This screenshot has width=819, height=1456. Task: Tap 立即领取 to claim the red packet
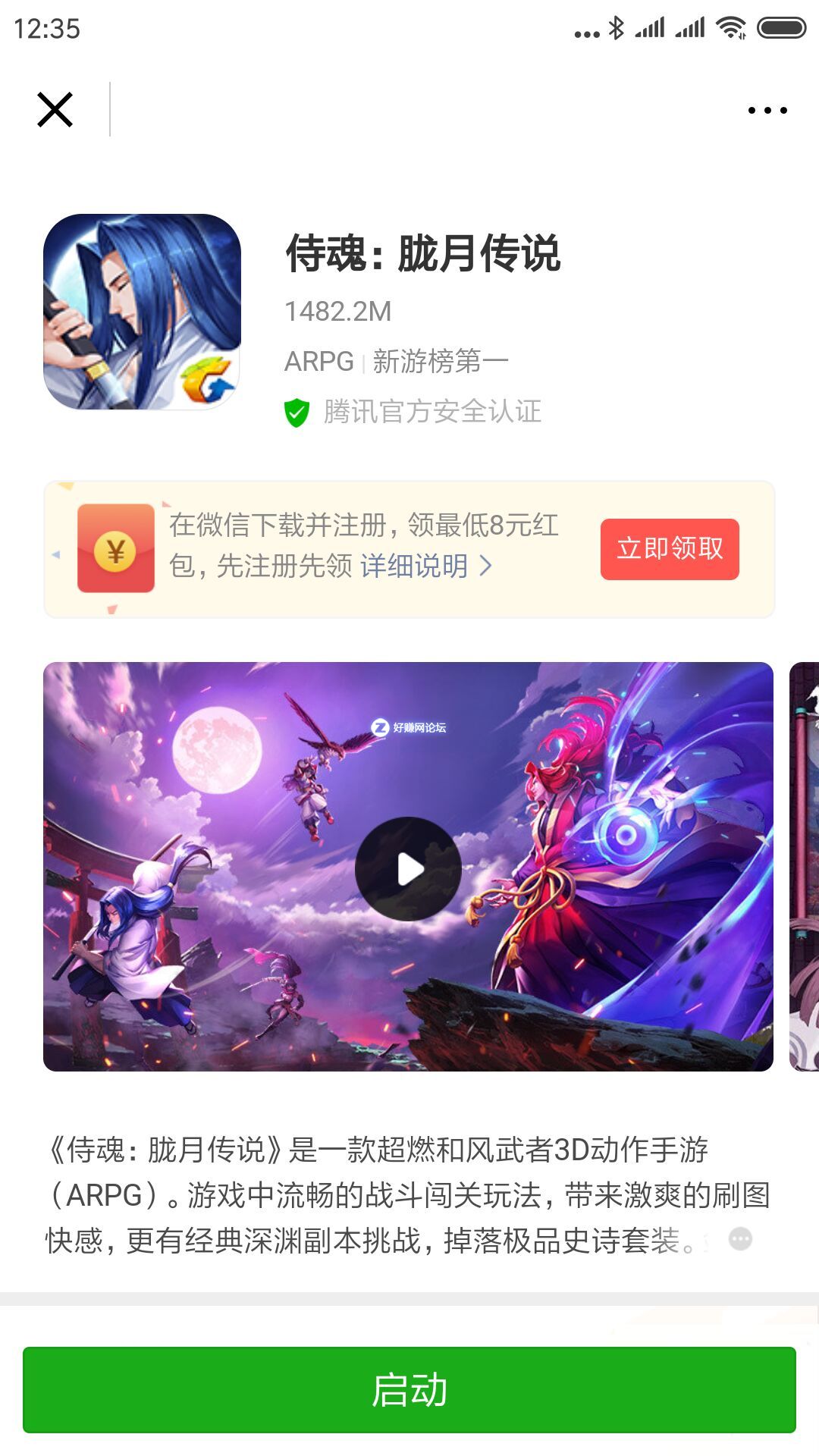coord(669,549)
